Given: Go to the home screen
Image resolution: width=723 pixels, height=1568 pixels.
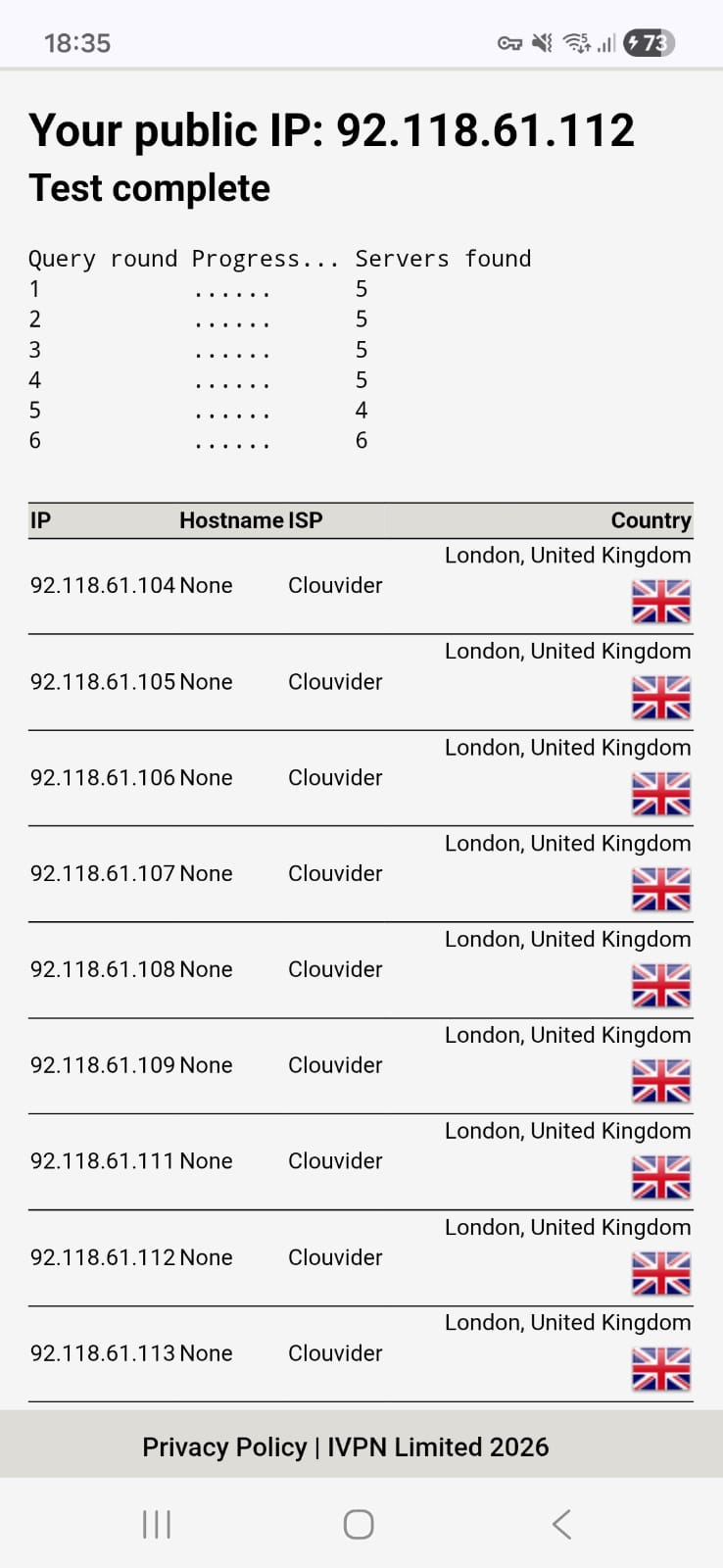Looking at the screenshot, I should click(359, 1524).
